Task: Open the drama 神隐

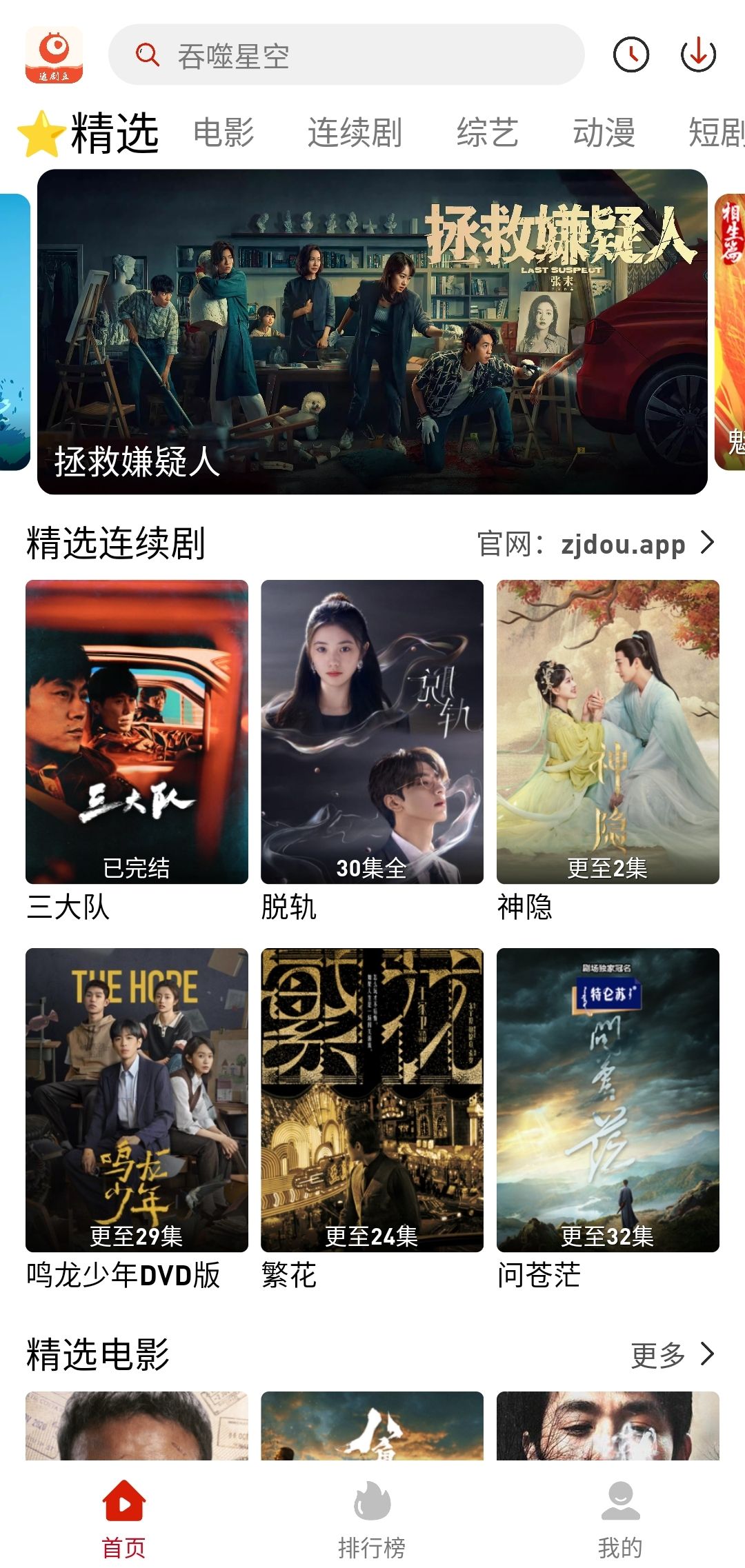Action: 608,732
